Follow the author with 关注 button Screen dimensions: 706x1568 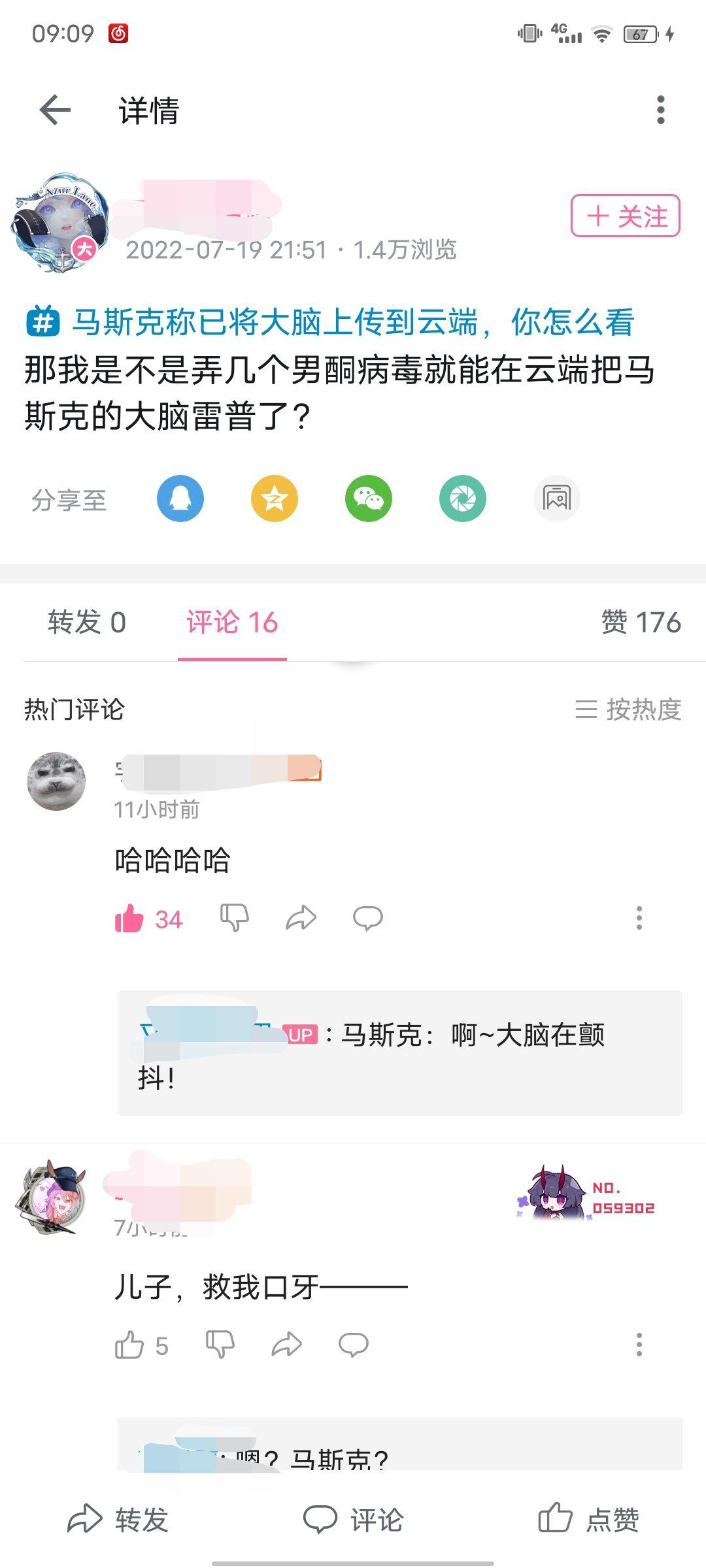[626, 216]
